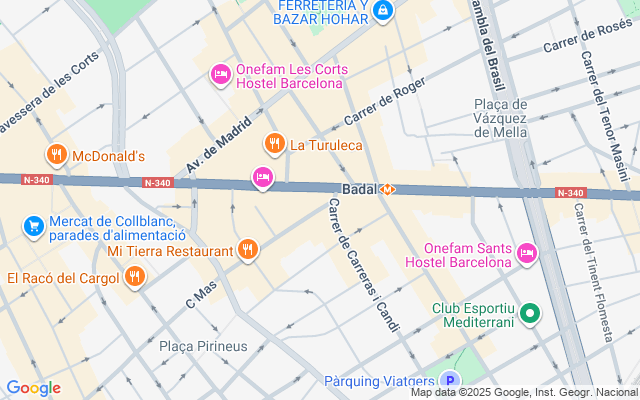Viewport: 640px width, 400px height.
Task: Tap the Pàrquing Viatgers parking marker
Action: point(451,381)
